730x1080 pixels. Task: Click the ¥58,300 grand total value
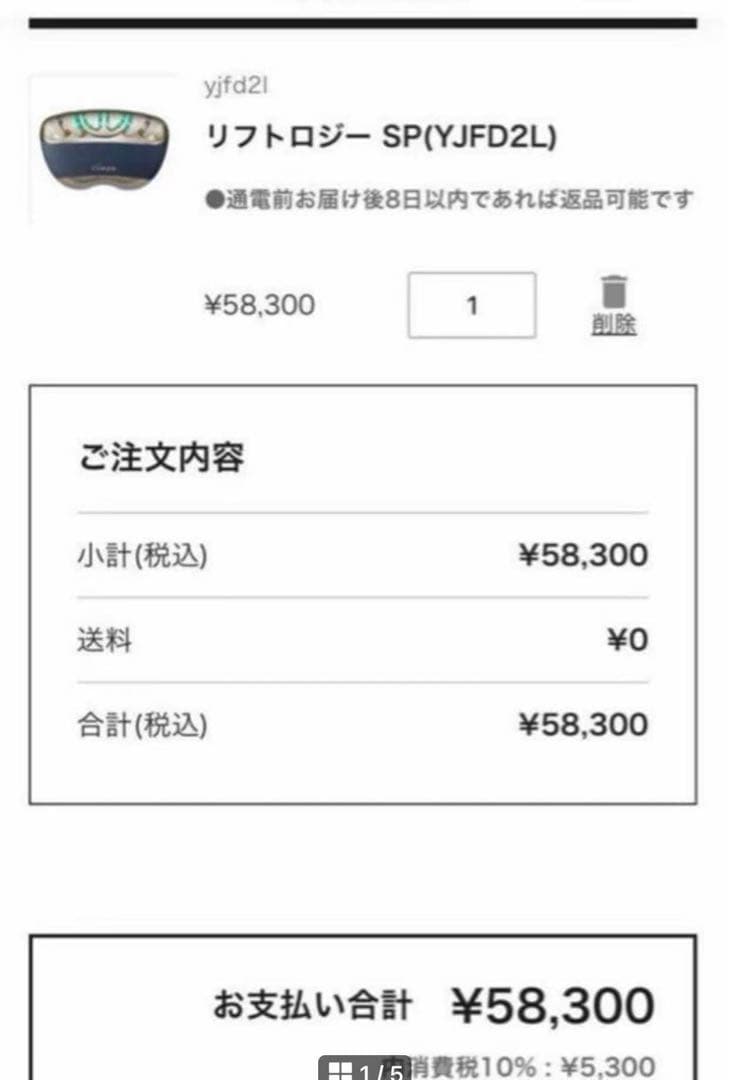(581, 725)
